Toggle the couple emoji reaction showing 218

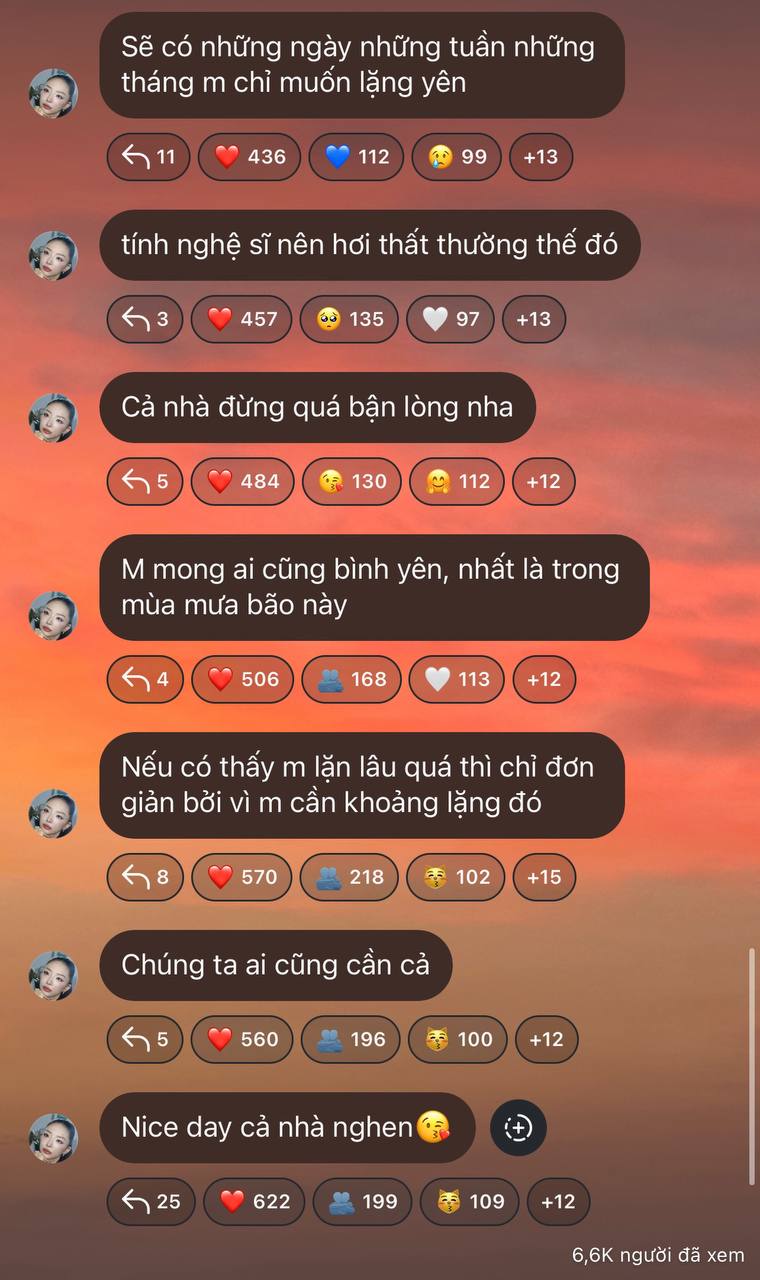349,877
